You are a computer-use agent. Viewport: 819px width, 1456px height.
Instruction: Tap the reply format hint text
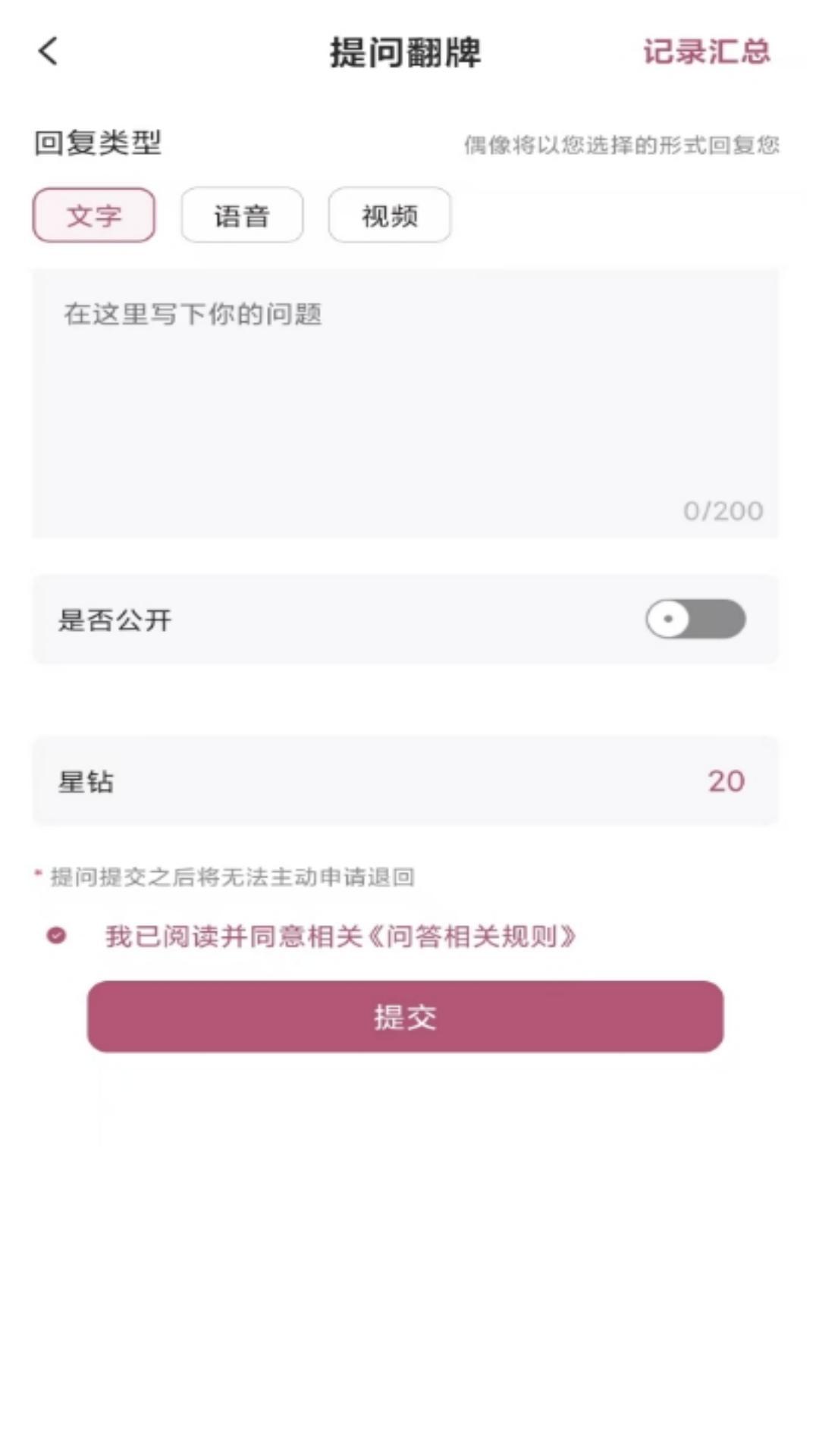point(622,144)
